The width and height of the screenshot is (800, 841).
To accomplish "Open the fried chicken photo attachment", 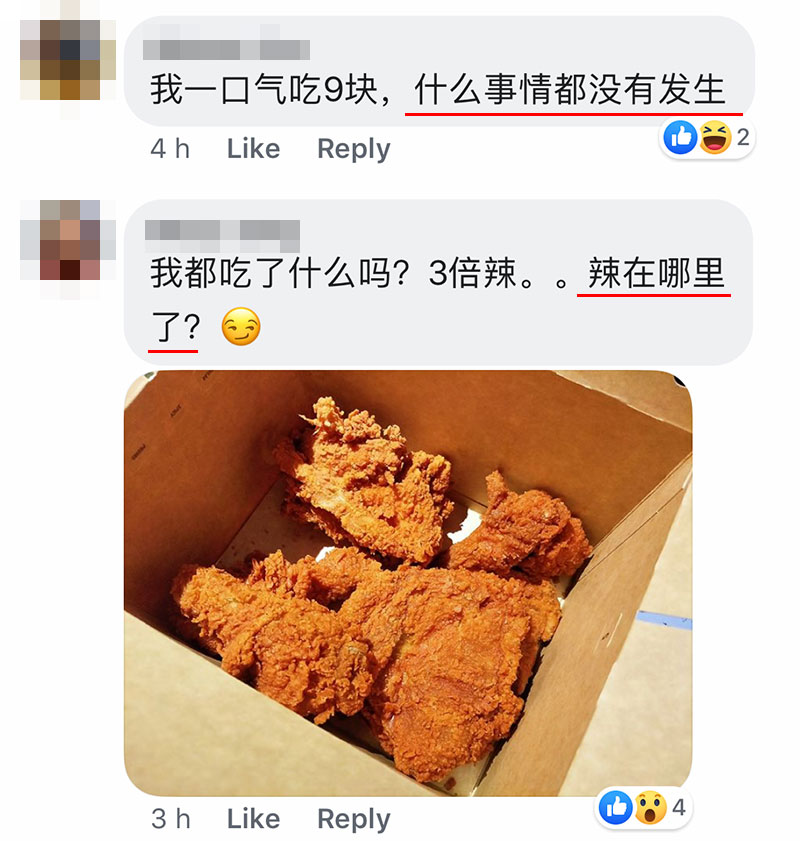I will 408,583.
